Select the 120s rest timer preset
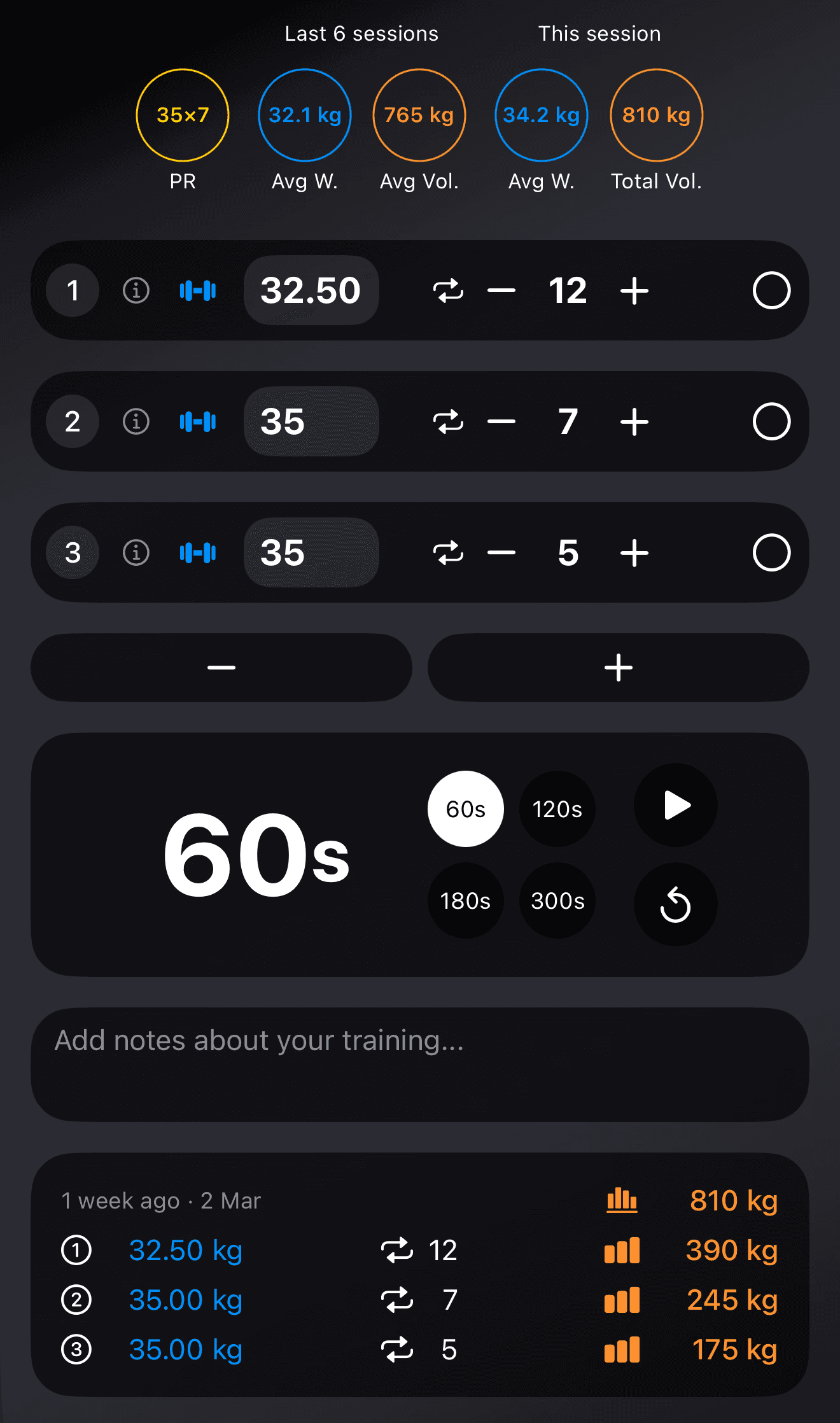The width and height of the screenshot is (840, 1423). pos(557,809)
